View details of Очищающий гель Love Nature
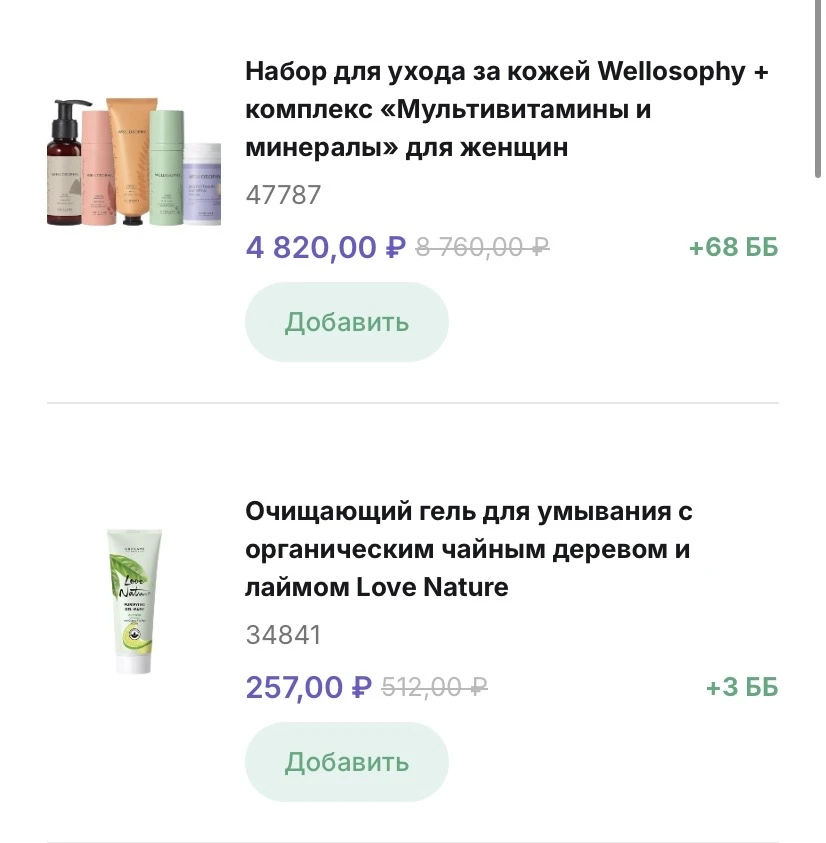This screenshot has height=843, width=826. click(x=468, y=549)
